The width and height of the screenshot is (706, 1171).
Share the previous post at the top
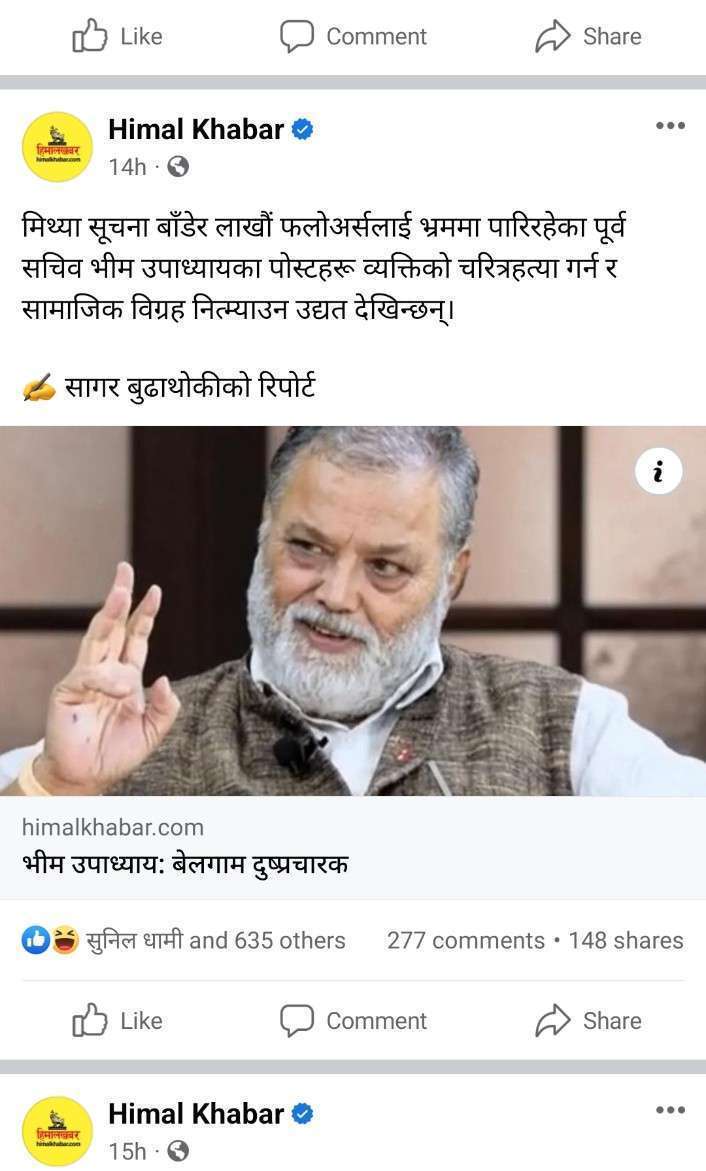pos(588,36)
